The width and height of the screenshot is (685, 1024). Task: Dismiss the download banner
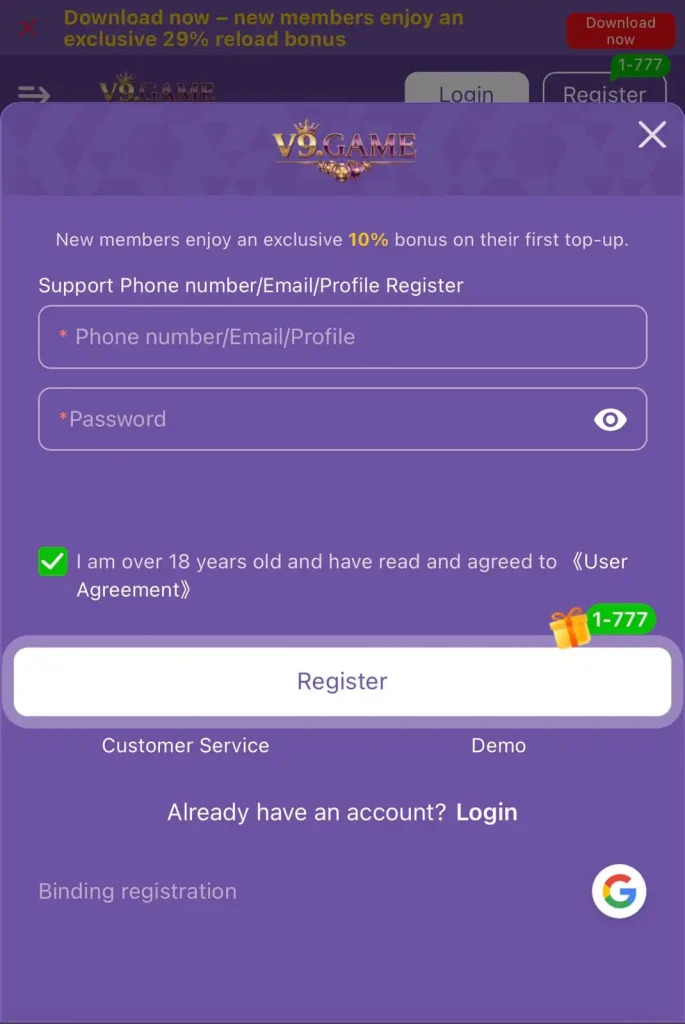(28, 28)
